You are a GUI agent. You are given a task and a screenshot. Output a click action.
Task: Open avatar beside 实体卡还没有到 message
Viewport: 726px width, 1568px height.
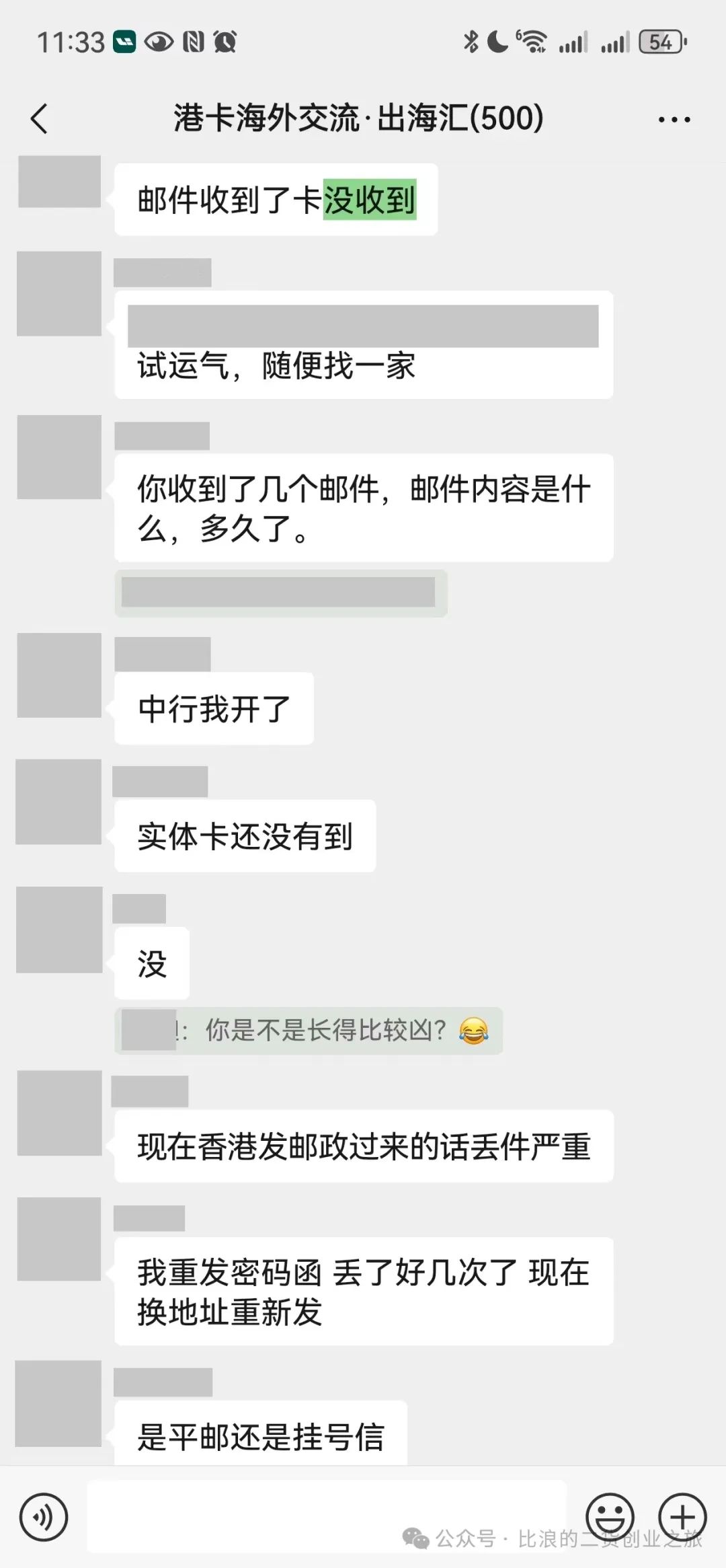tap(58, 802)
